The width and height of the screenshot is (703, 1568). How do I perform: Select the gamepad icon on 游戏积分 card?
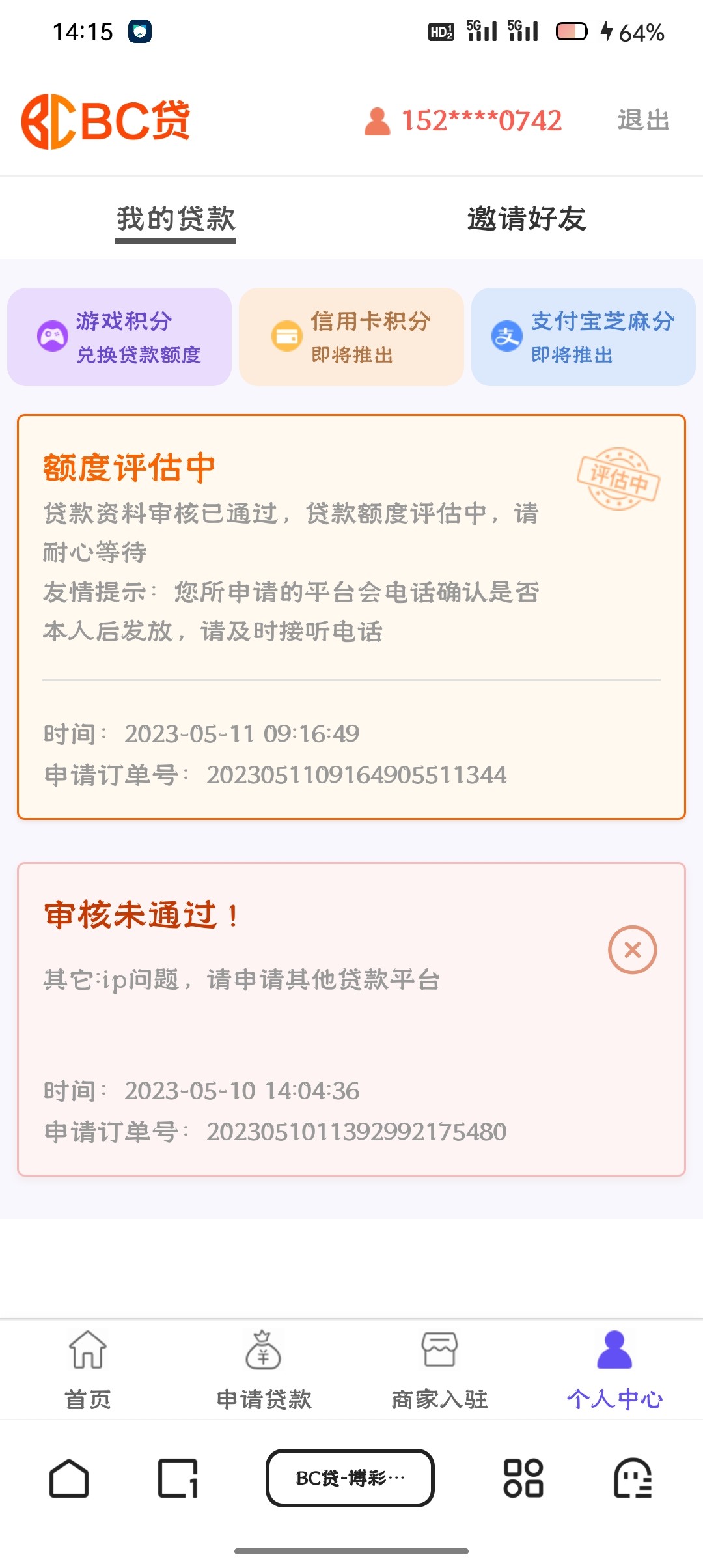pos(52,336)
